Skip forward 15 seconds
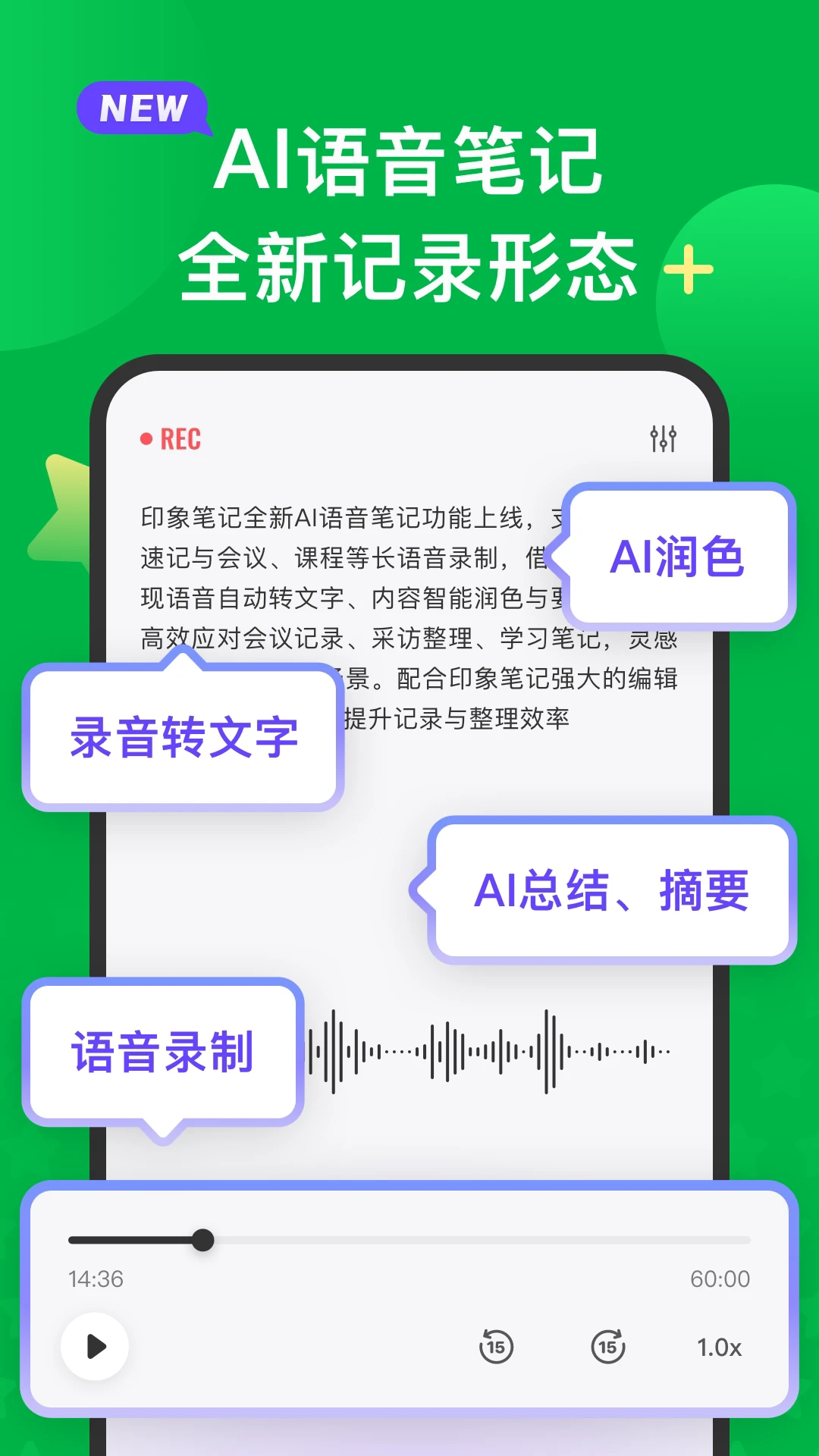The width and height of the screenshot is (819, 1456). (607, 1347)
